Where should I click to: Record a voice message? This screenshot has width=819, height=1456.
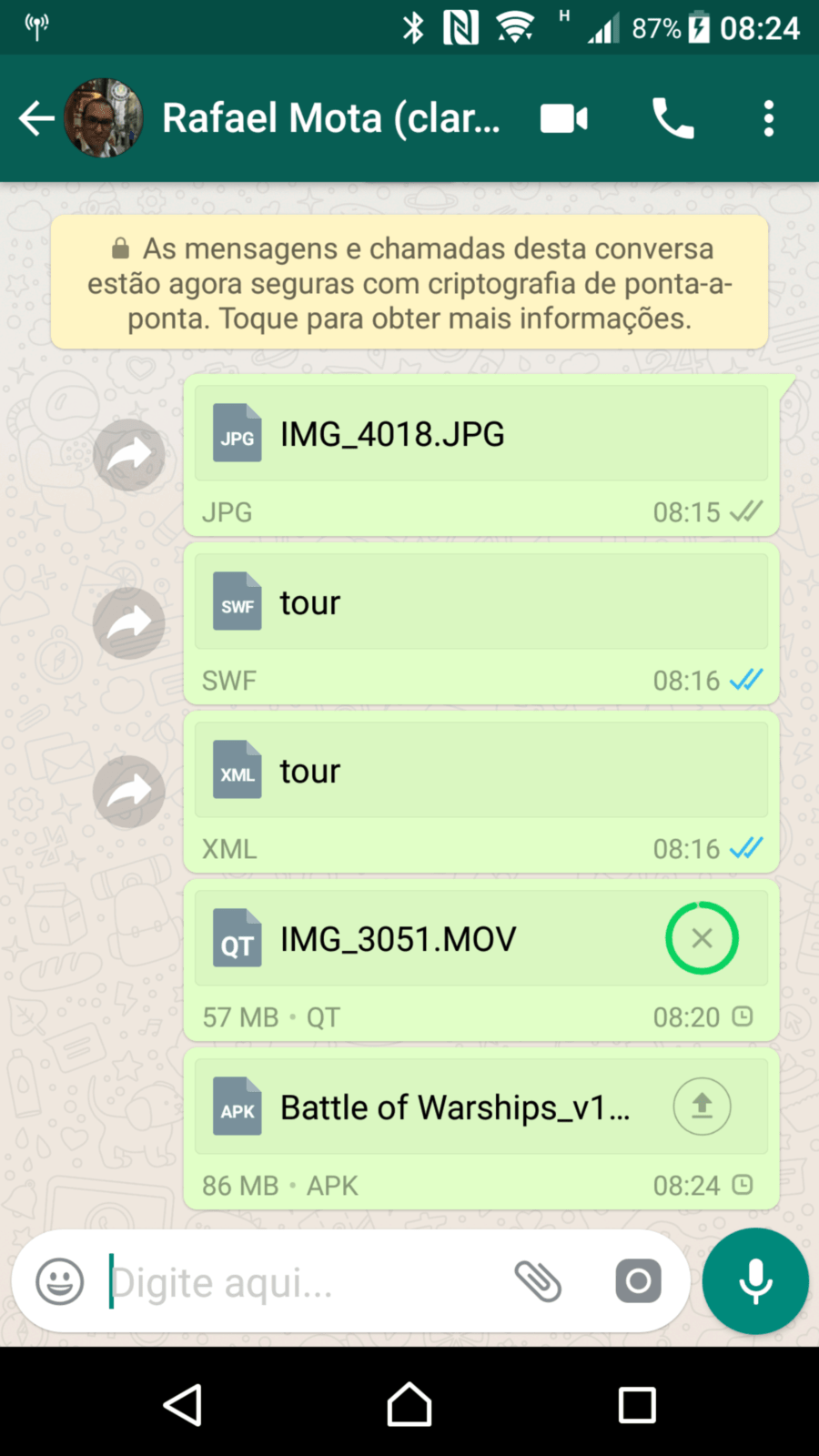coord(755,1281)
